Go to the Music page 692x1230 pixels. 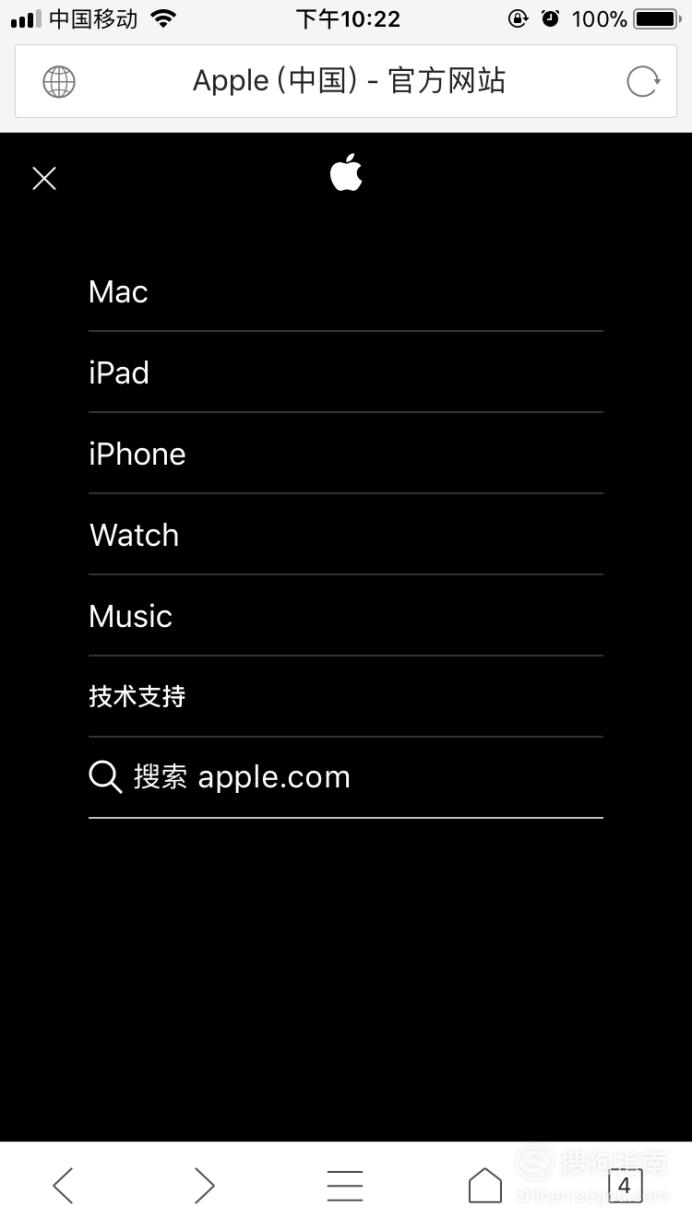click(x=345, y=616)
